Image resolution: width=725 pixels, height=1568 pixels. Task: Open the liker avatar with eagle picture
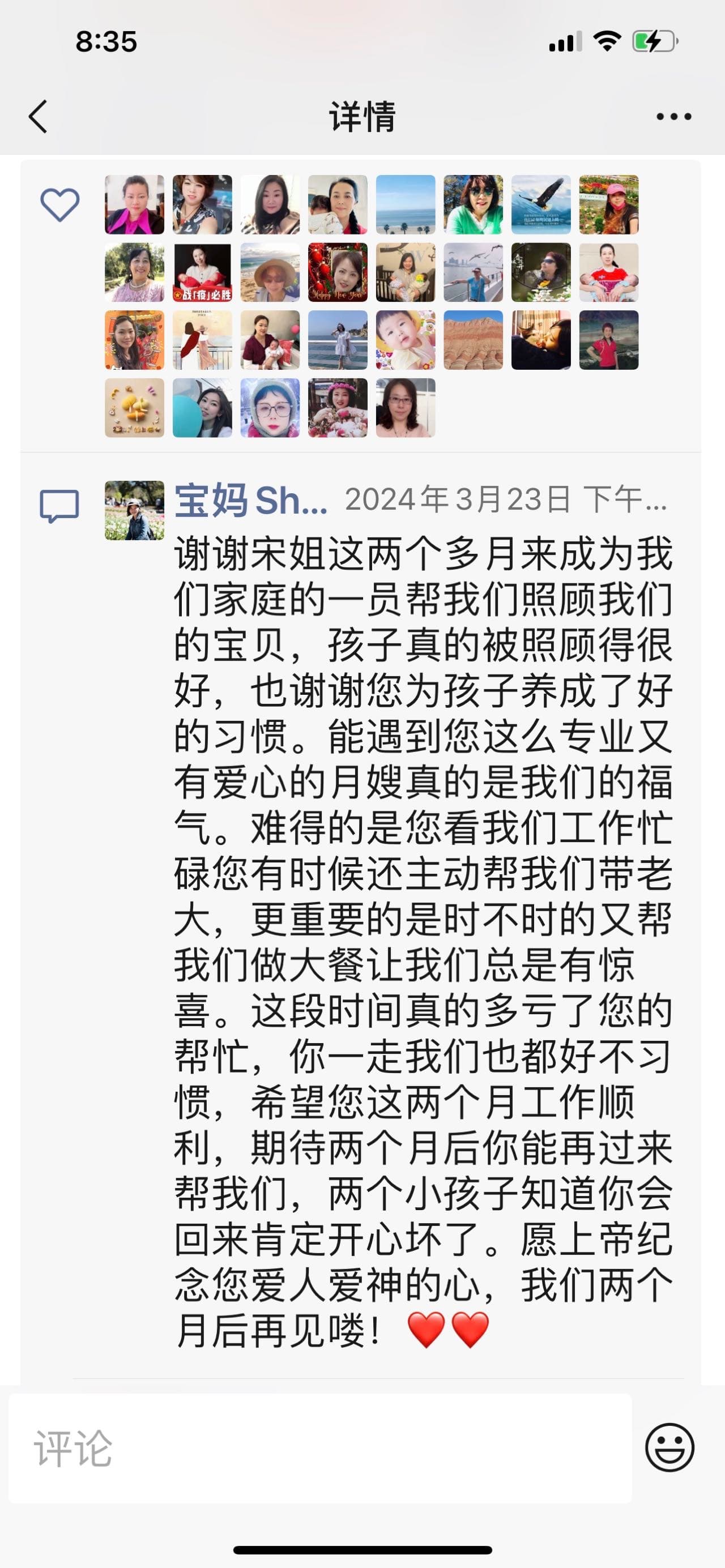(540, 204)
